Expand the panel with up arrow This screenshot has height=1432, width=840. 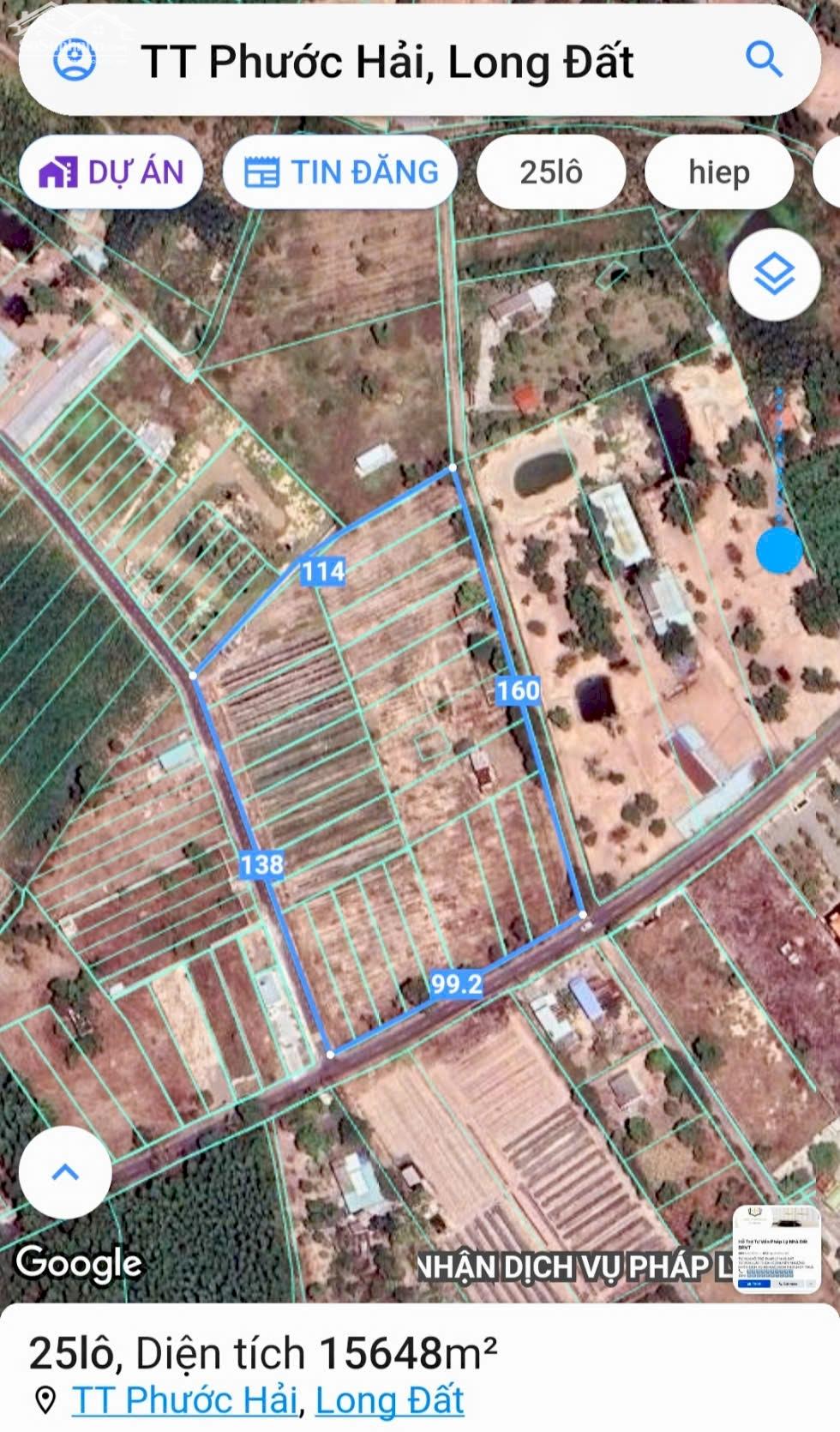pos(66,1172)
